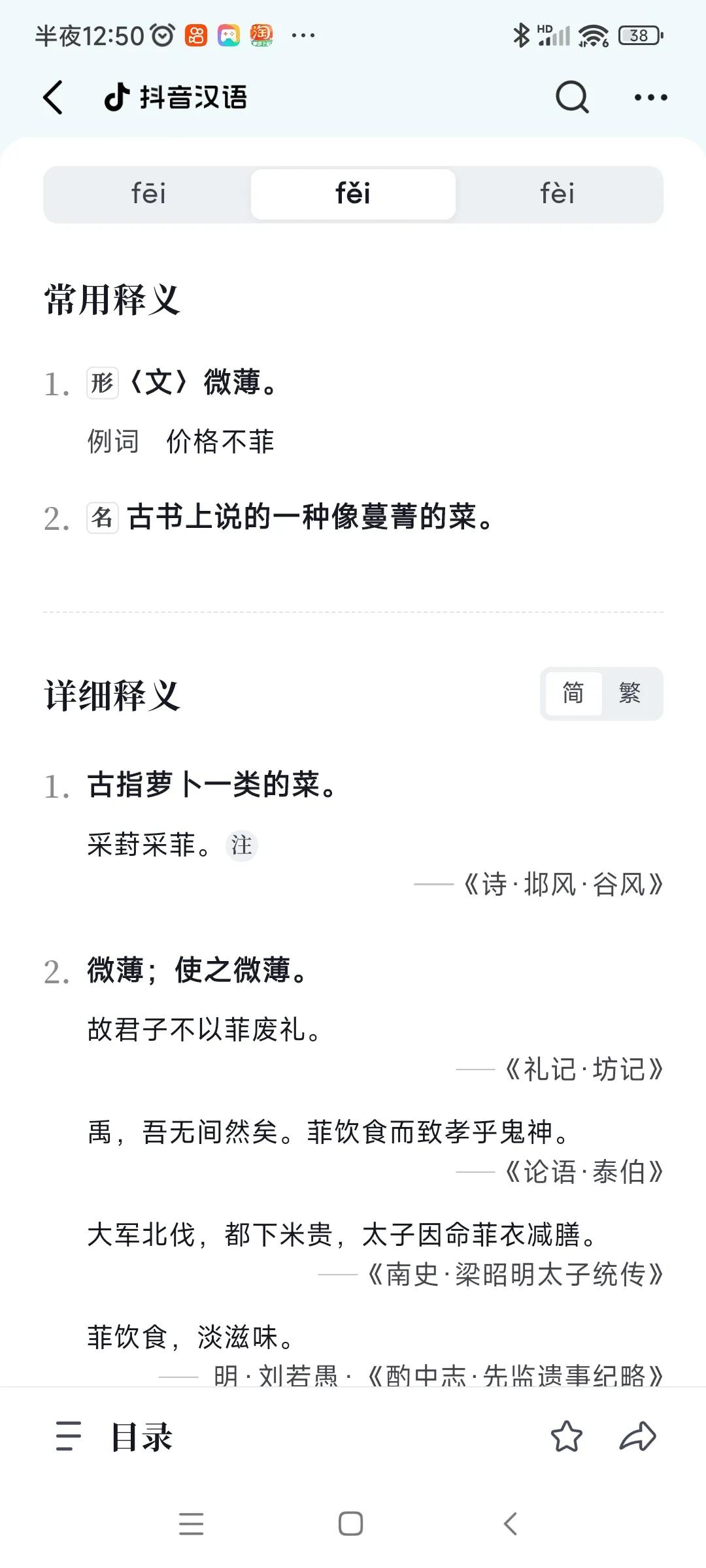The height and width of the screenshot is (1568, 706).
Task: Switch to the fèi pronunciation tab
Action: click(x=558, y=194)
